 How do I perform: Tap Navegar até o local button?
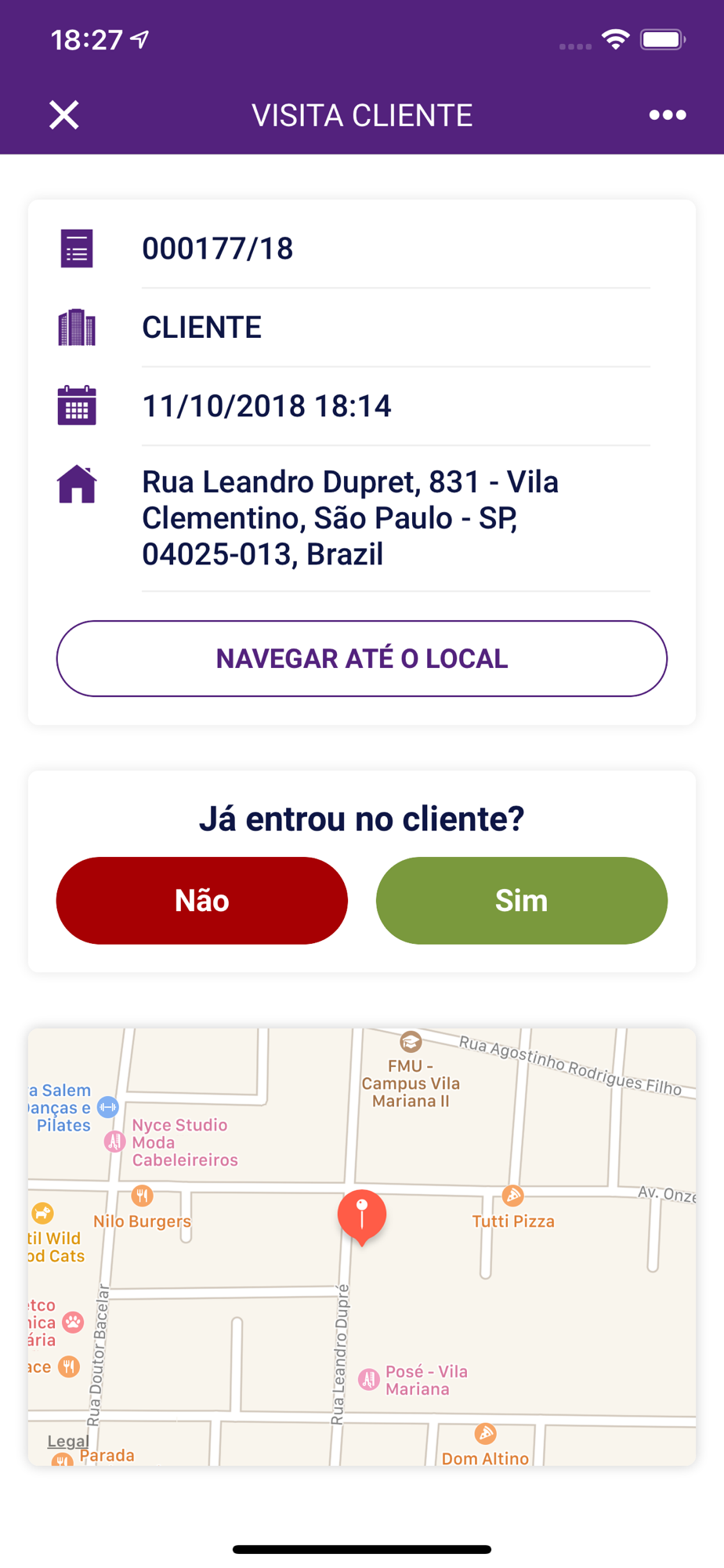pos(362,659)
